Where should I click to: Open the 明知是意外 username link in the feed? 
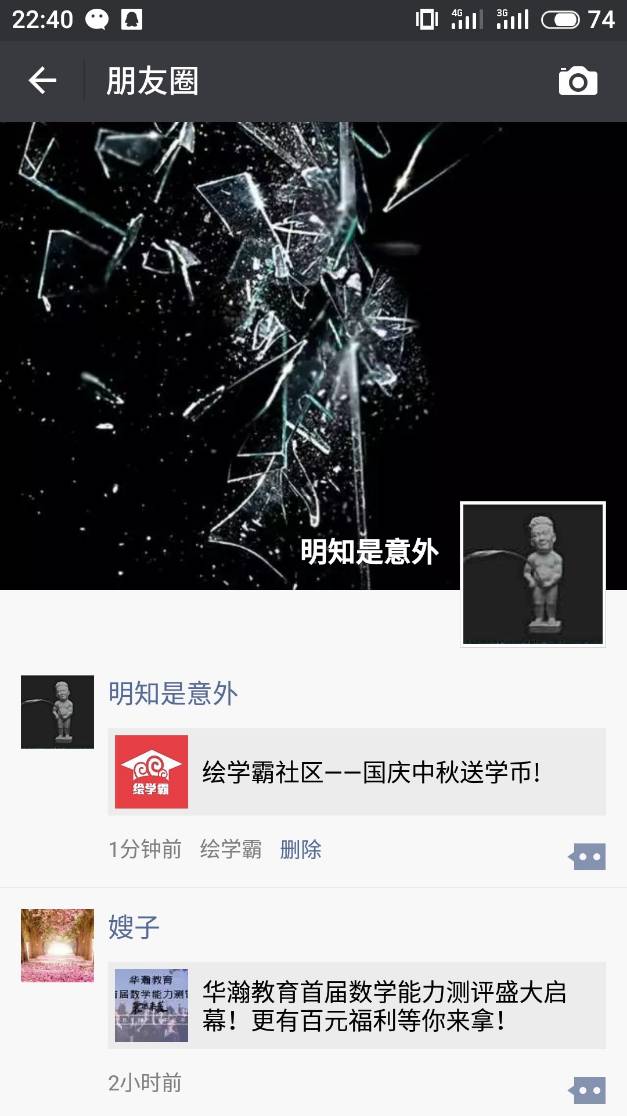[x=173, y=693]
